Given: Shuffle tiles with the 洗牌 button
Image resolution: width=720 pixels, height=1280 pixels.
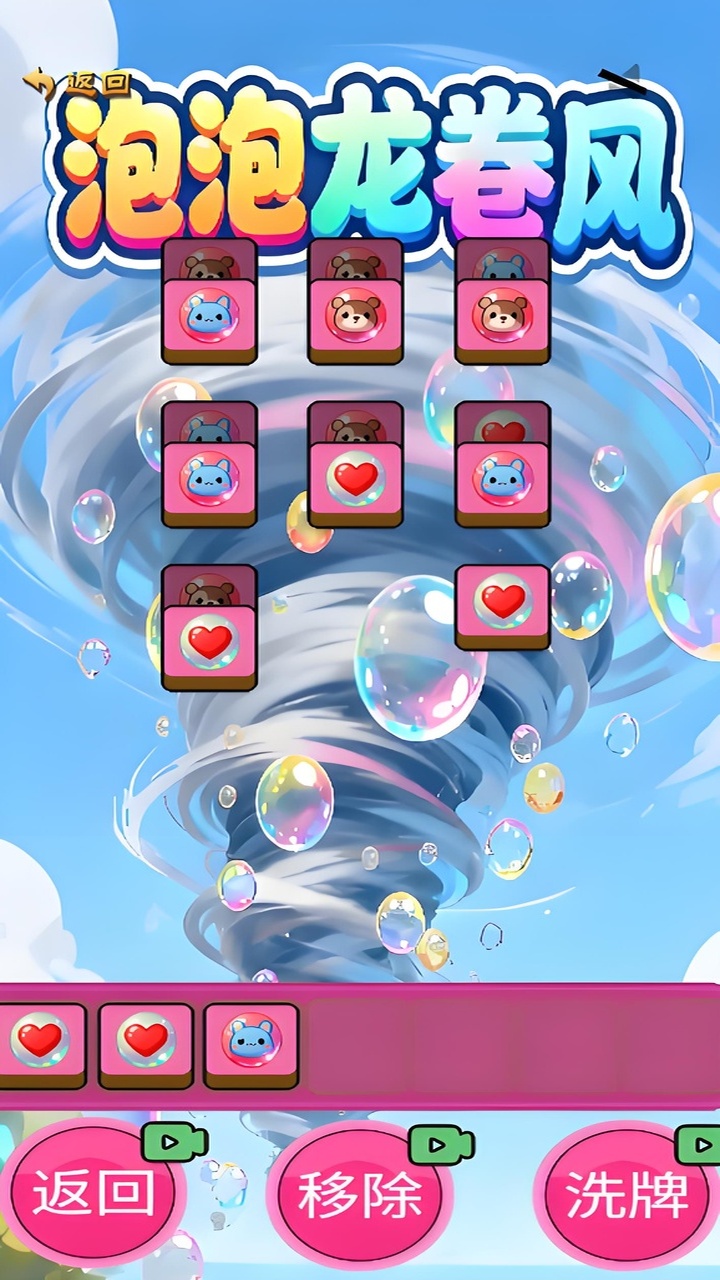Looking at the screenshot, I should pyautogui.click(x=627, y=1194).
